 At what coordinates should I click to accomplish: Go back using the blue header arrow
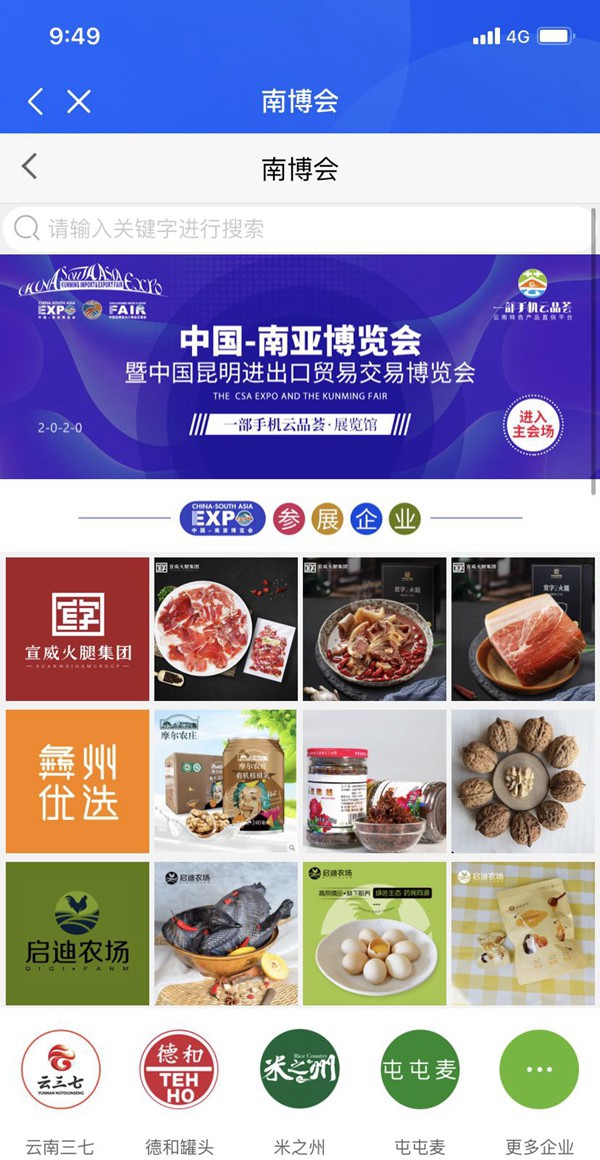[36, 101]
